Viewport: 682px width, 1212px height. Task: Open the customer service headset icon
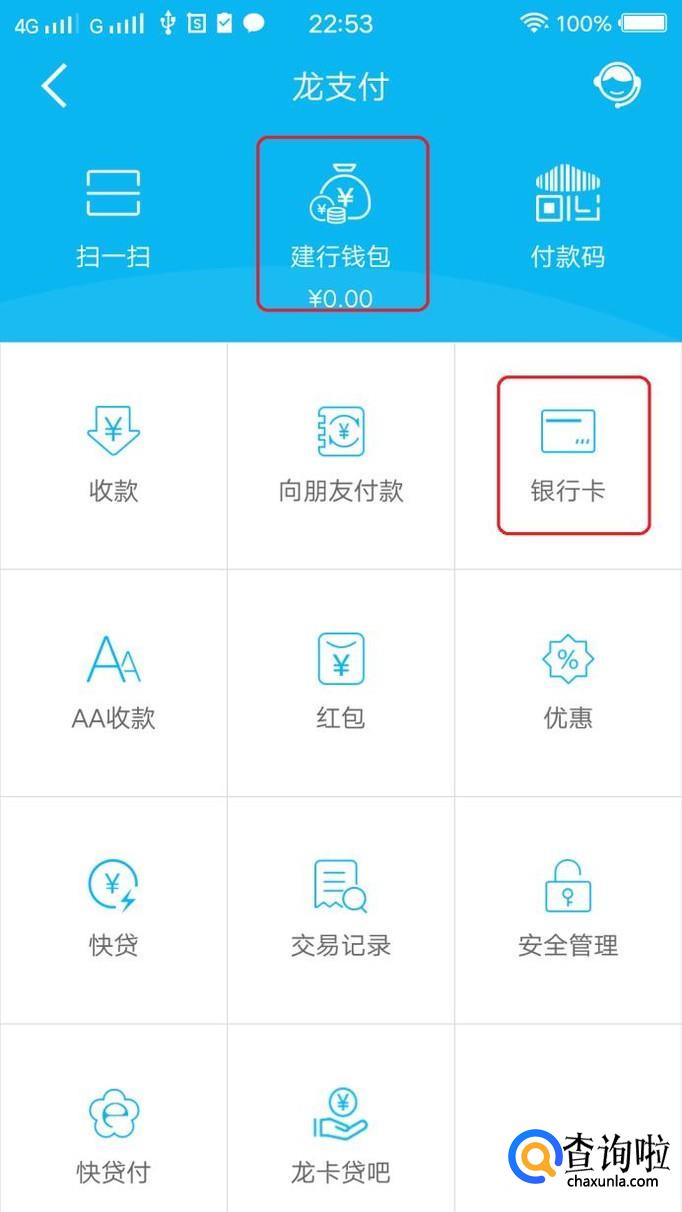click(617, 86)
